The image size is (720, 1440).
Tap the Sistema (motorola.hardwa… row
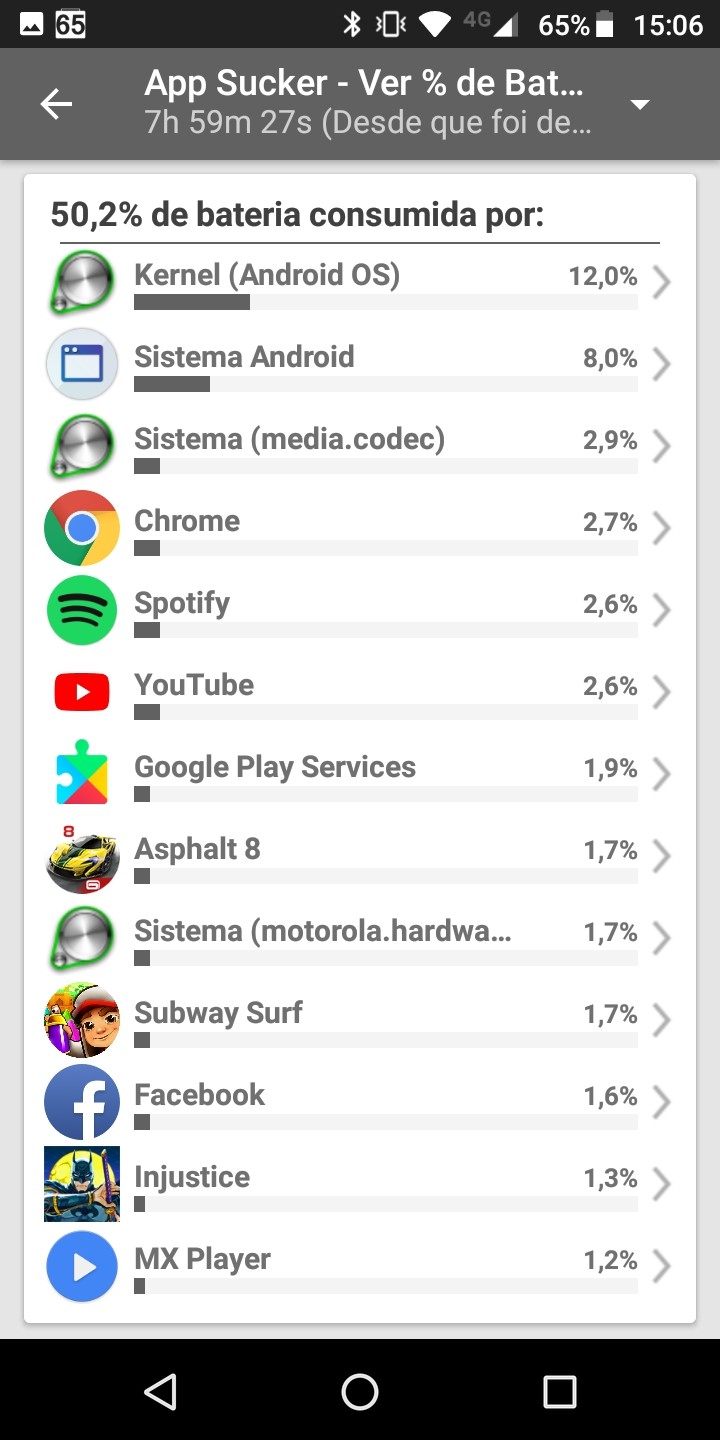pyautogui.click(x=360, y=940)
